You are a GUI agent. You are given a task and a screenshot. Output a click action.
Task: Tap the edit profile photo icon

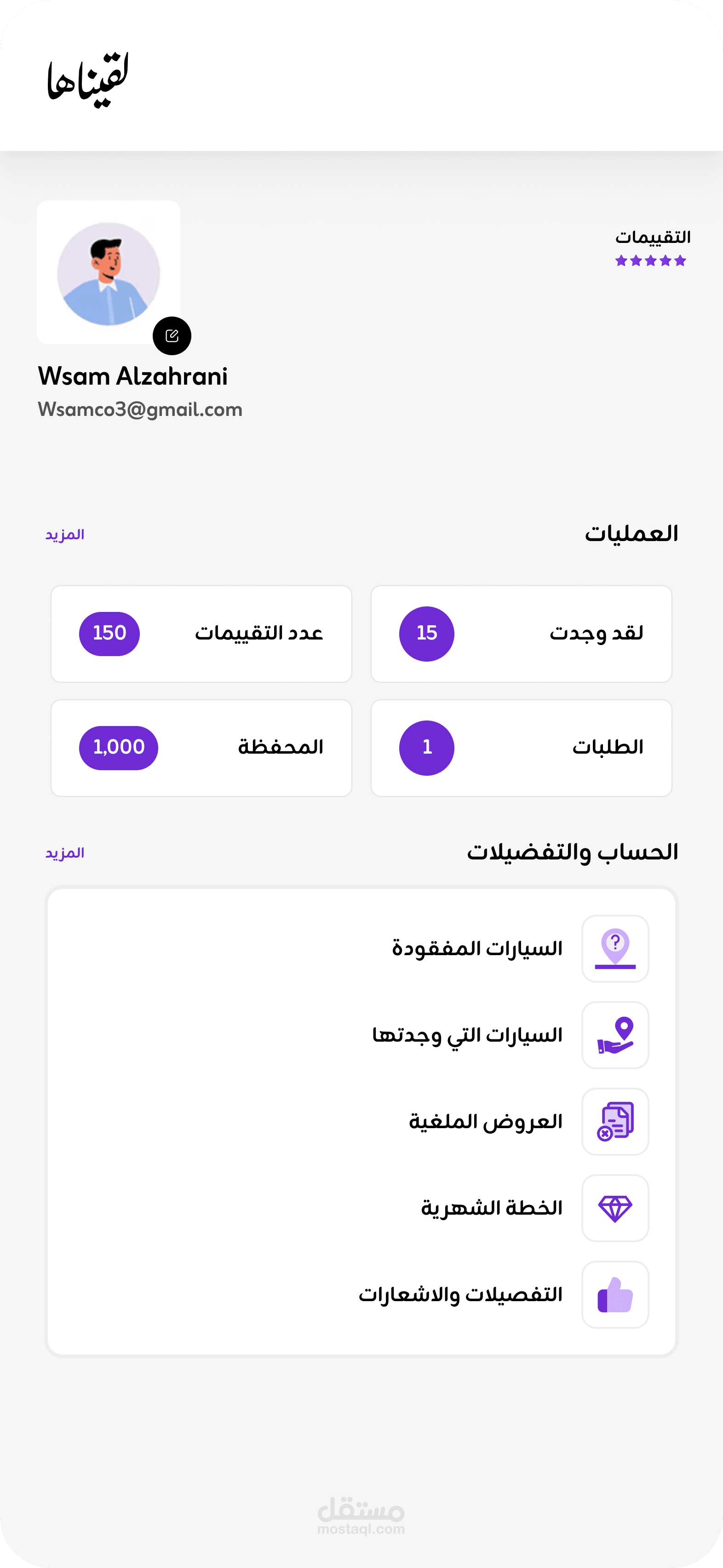coord(172,335)
